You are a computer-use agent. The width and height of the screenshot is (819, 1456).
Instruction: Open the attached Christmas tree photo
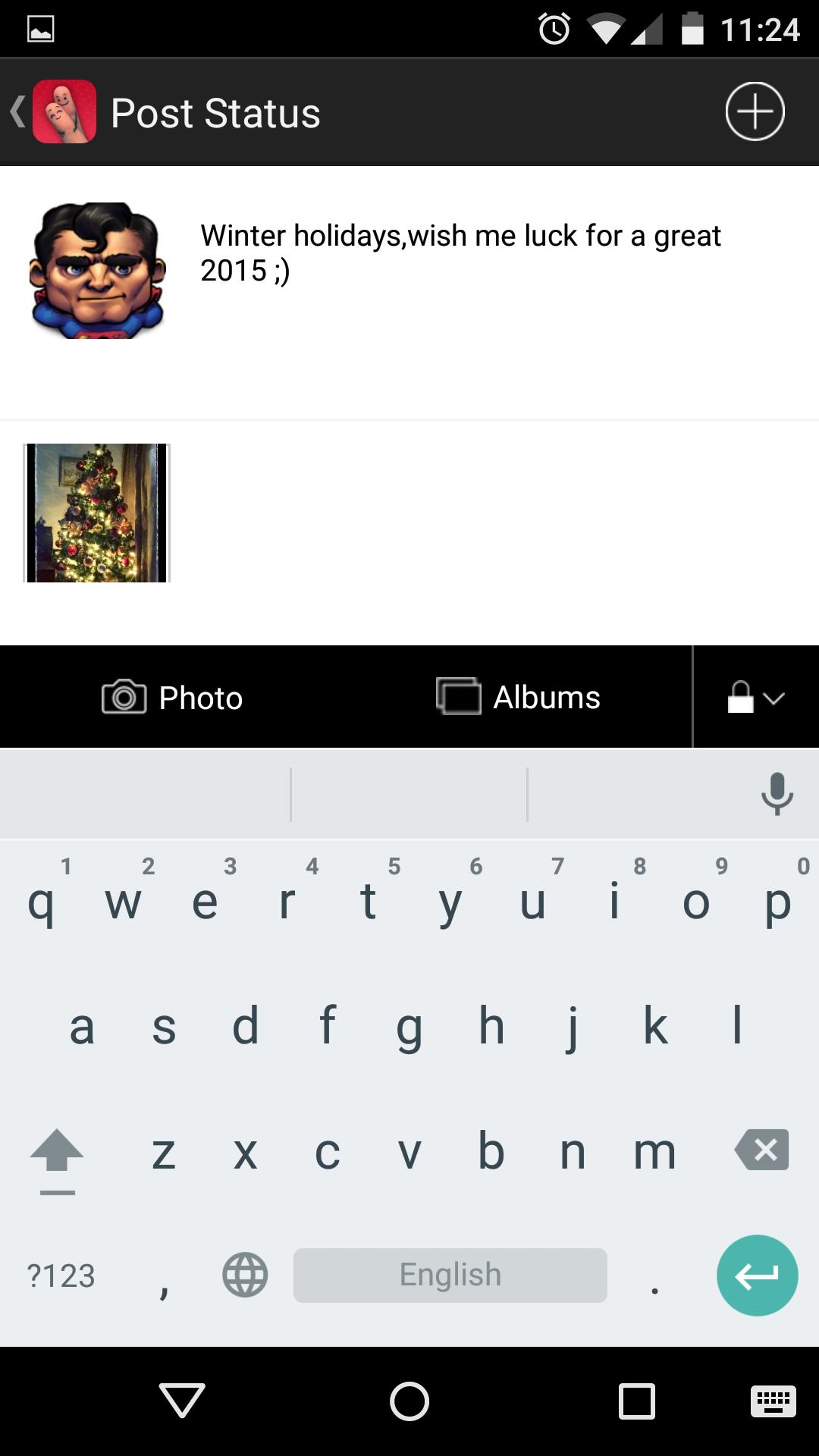97,513
